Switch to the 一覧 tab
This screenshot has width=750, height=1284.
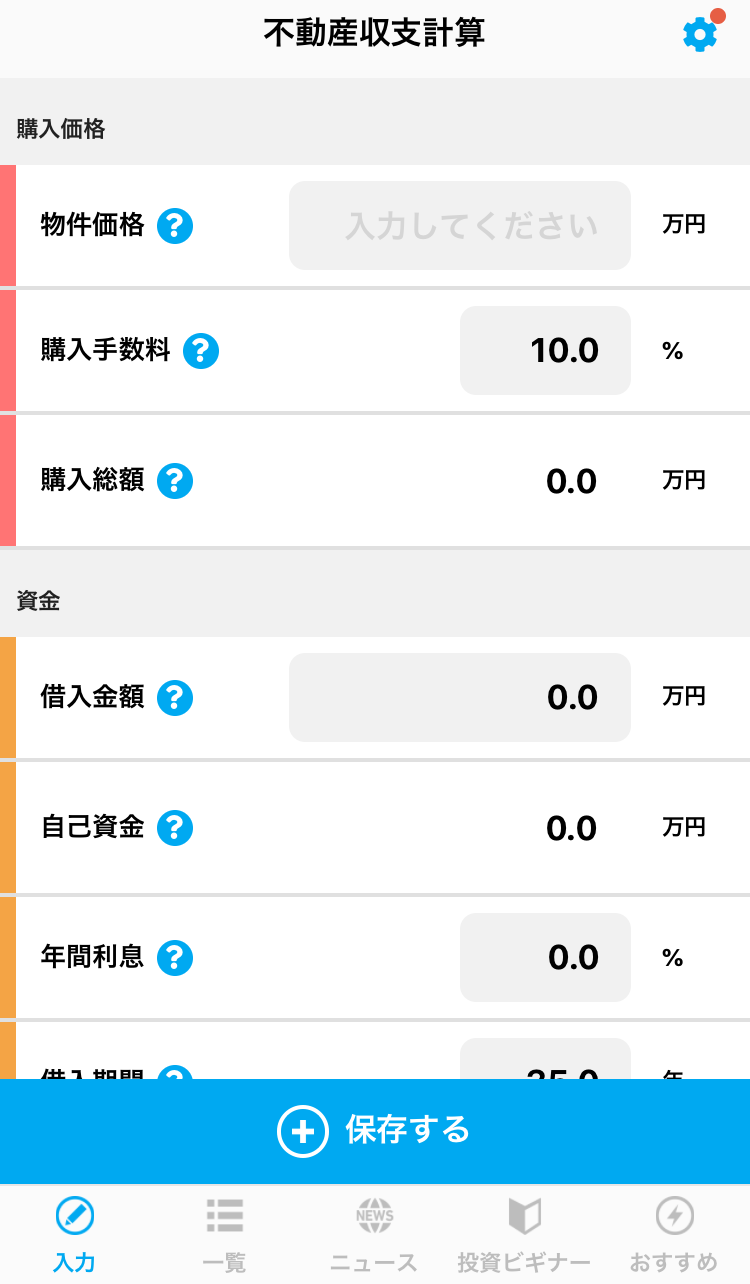tap(224, 1235)
